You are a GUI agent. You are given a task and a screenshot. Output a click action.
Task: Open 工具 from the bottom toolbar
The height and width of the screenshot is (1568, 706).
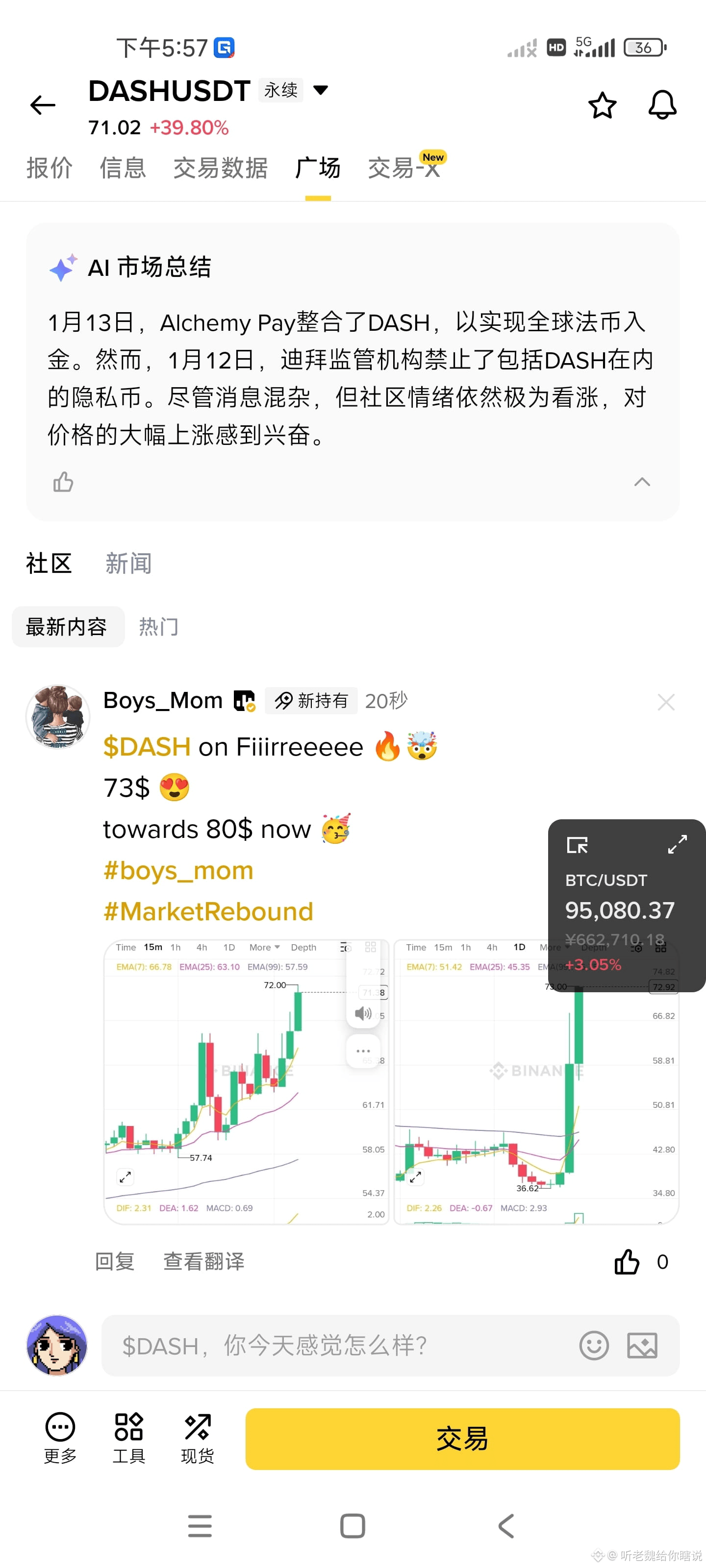click(128, 1437)
